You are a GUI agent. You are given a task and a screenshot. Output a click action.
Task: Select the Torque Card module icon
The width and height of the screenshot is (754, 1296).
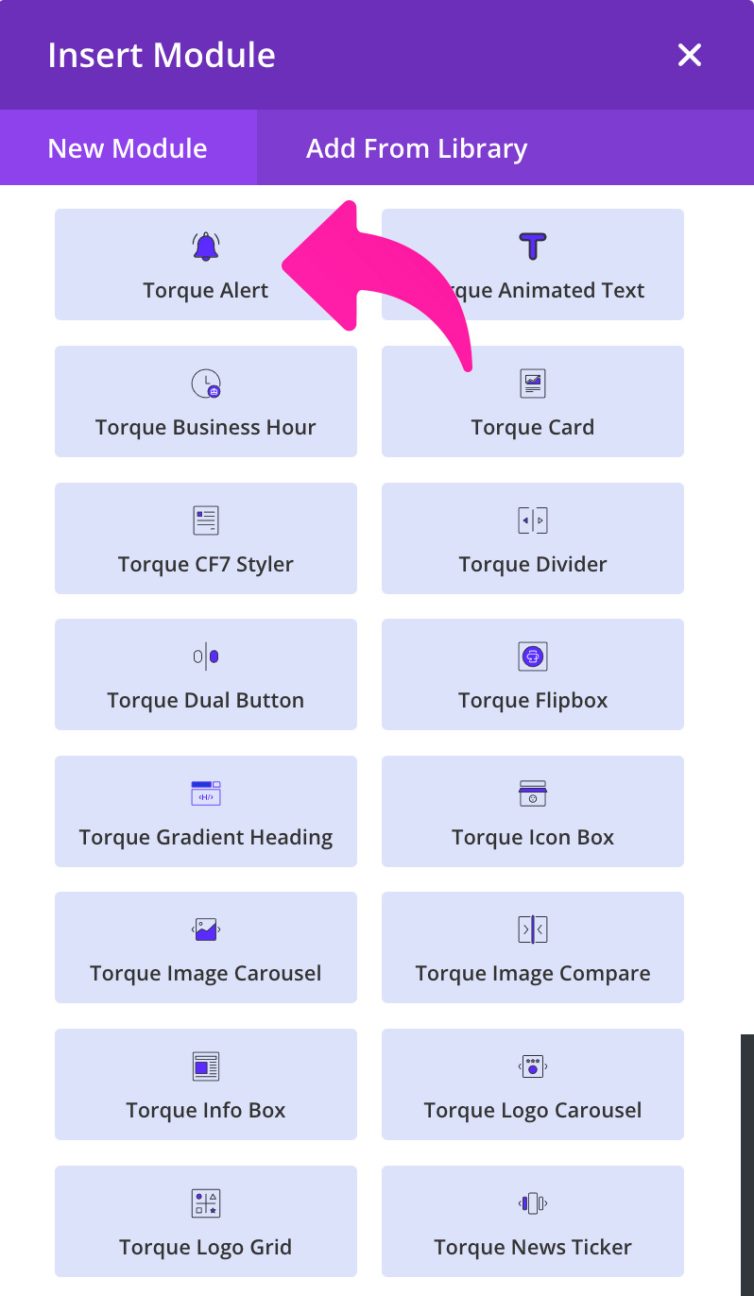[x=532, y=381]
